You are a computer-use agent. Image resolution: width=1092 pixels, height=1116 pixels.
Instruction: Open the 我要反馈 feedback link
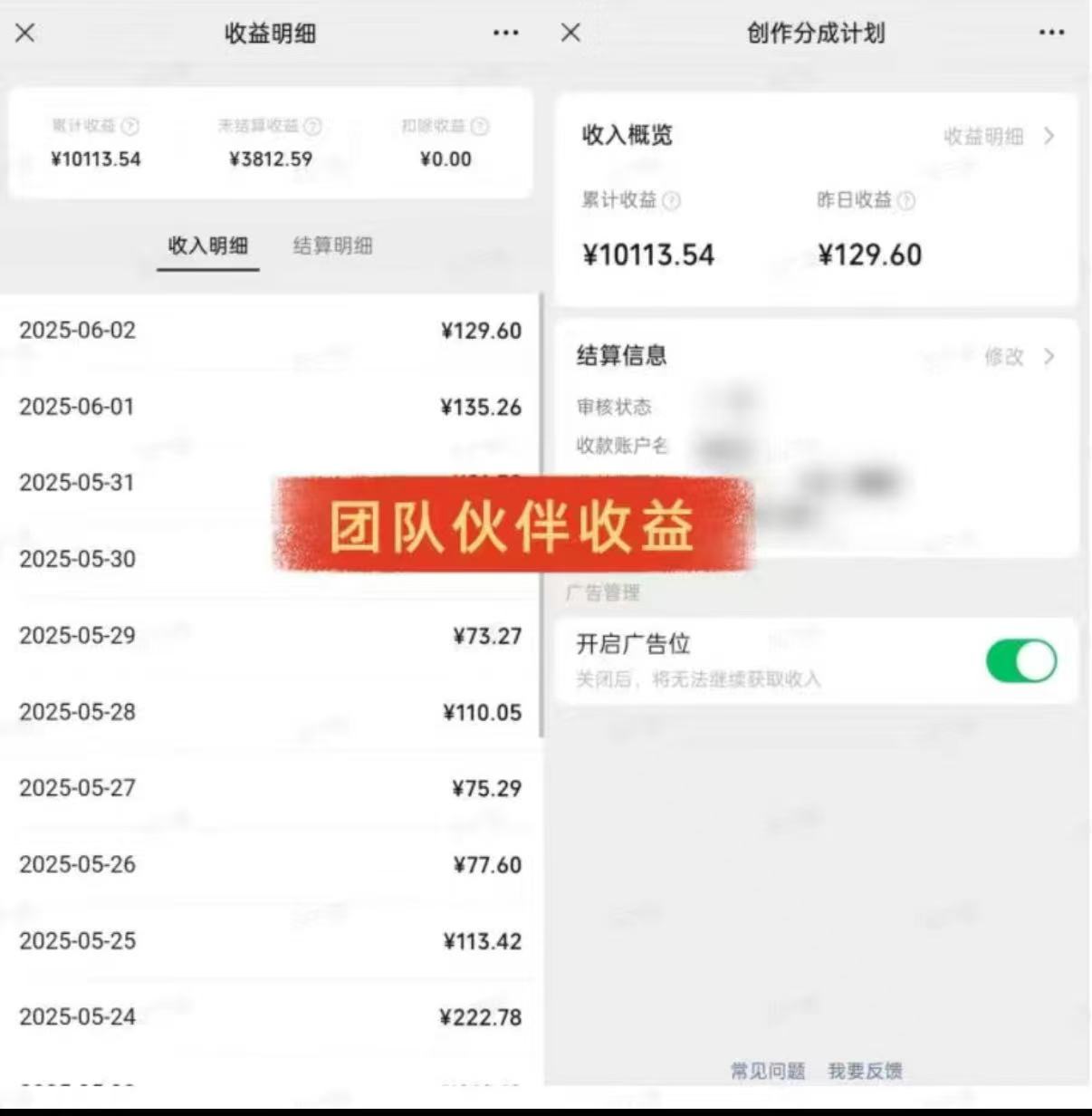[867, 1069]
